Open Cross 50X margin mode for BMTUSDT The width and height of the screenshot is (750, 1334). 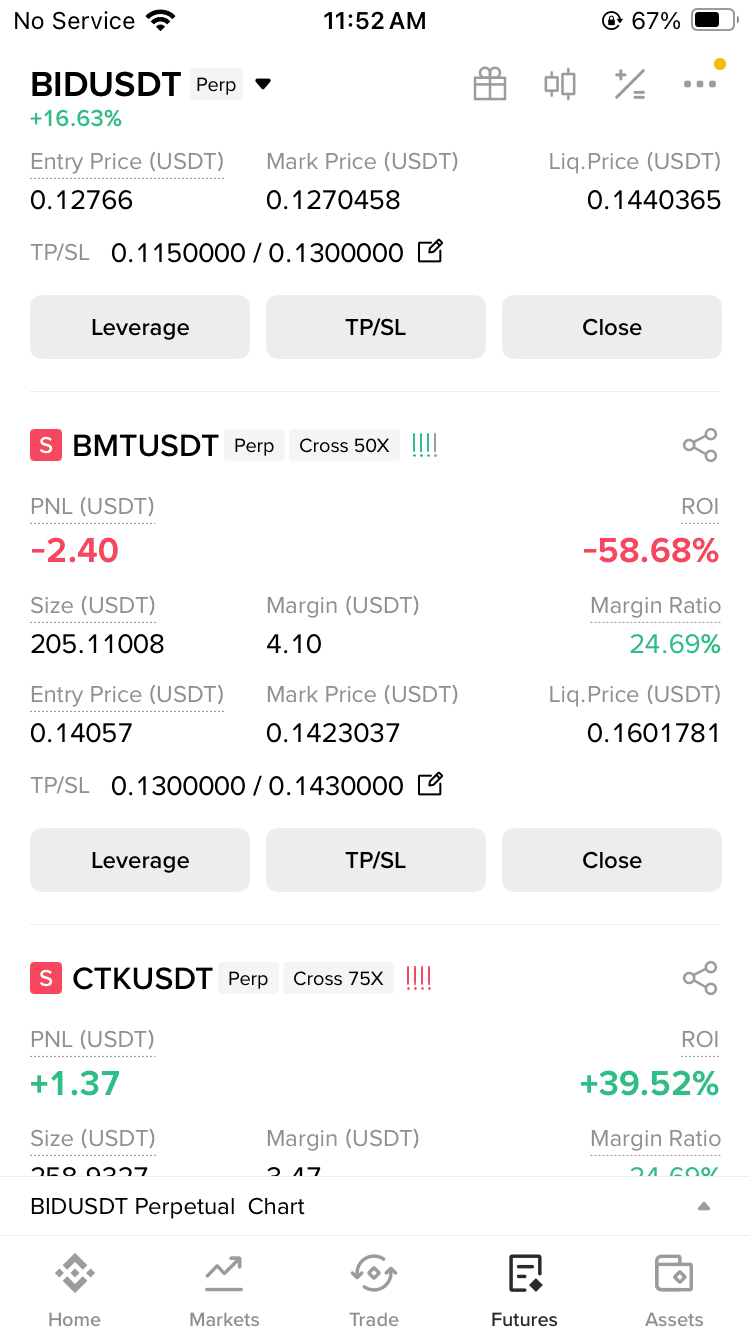pyautogui.click(x=344, y=445)
